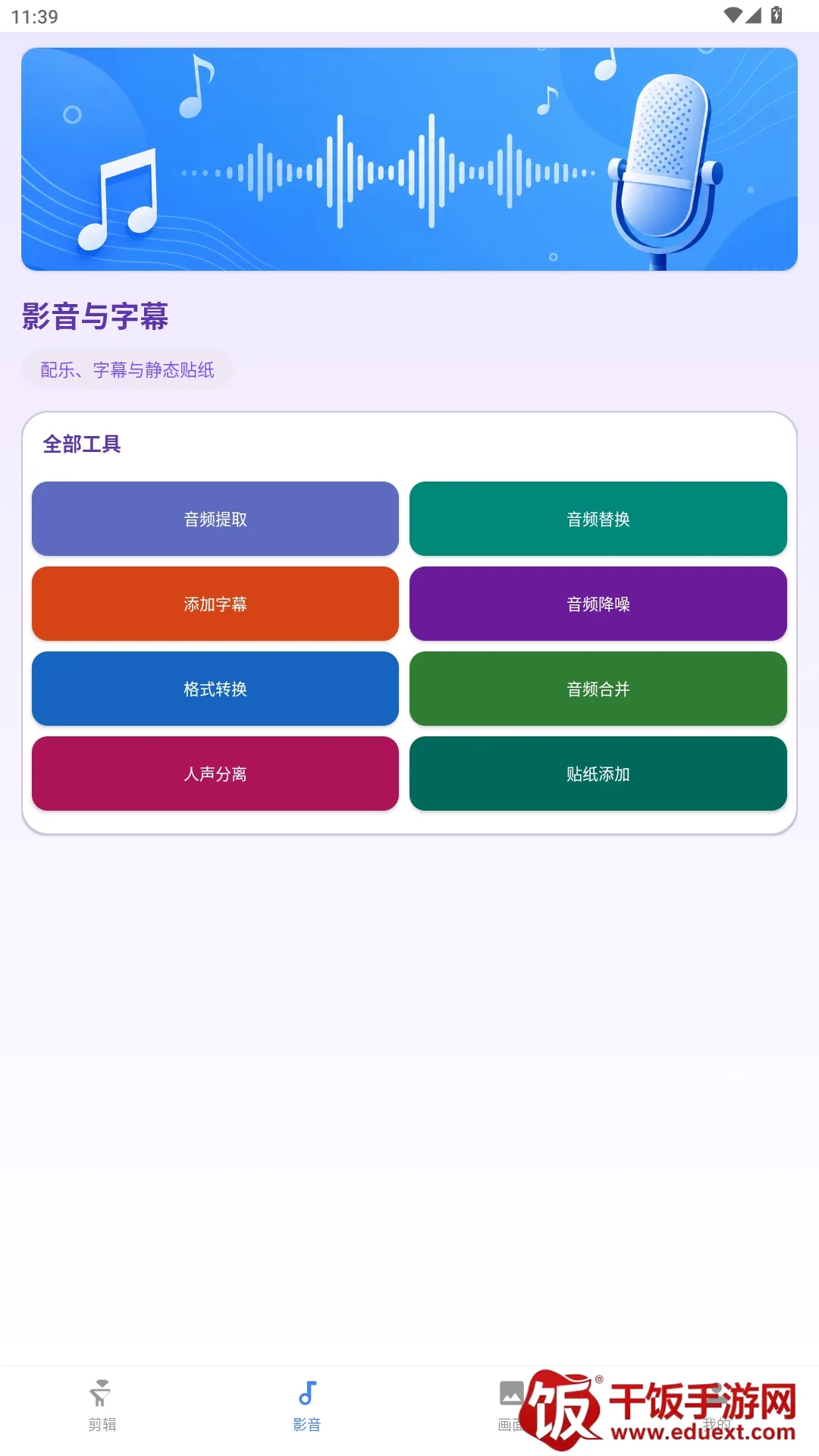The image size is (819, 1456).
Task: Select the 音频替换 tool
Action: [598, 519]
